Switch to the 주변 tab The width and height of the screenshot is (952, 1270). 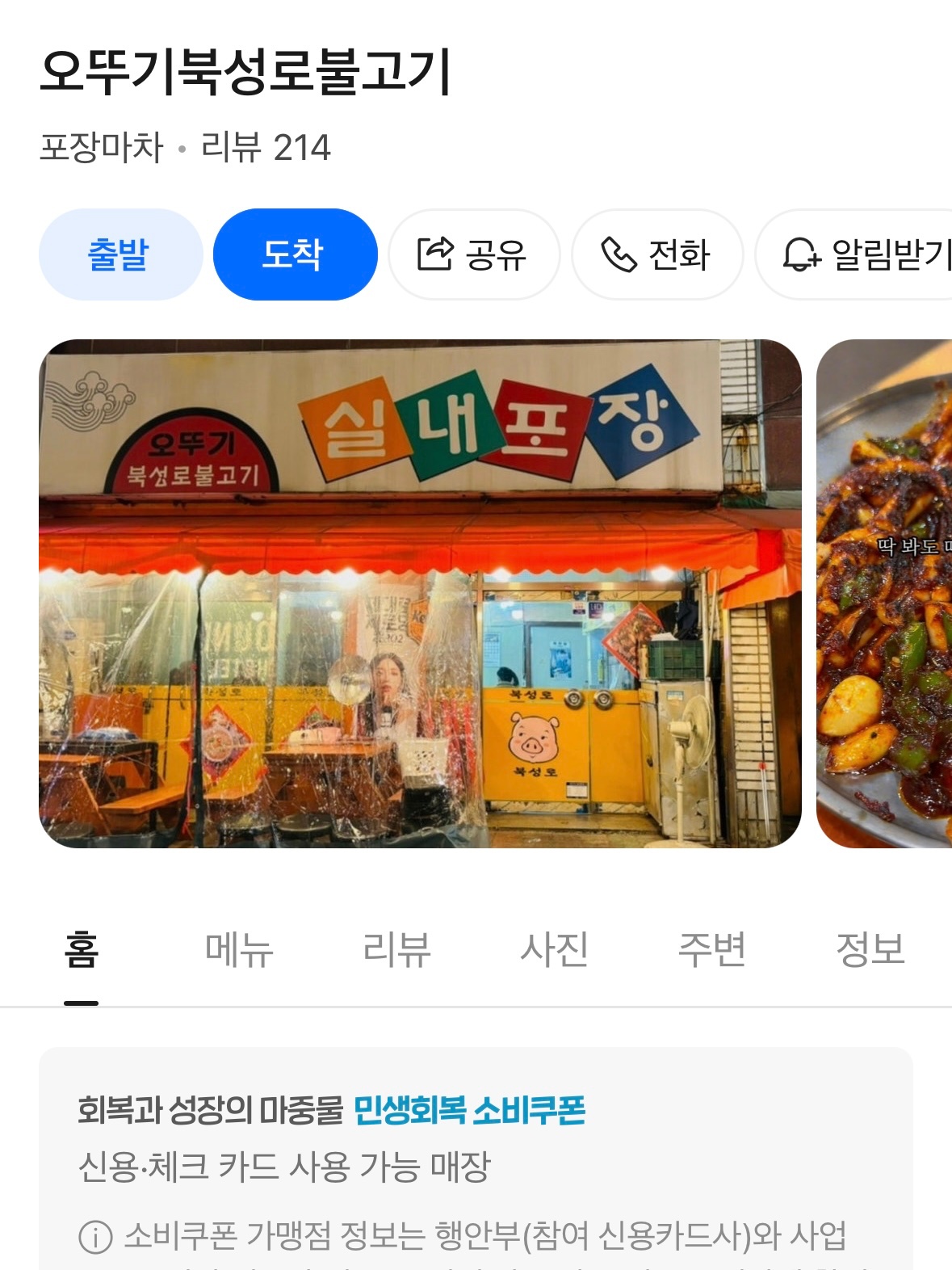click(x=711, y=949)
